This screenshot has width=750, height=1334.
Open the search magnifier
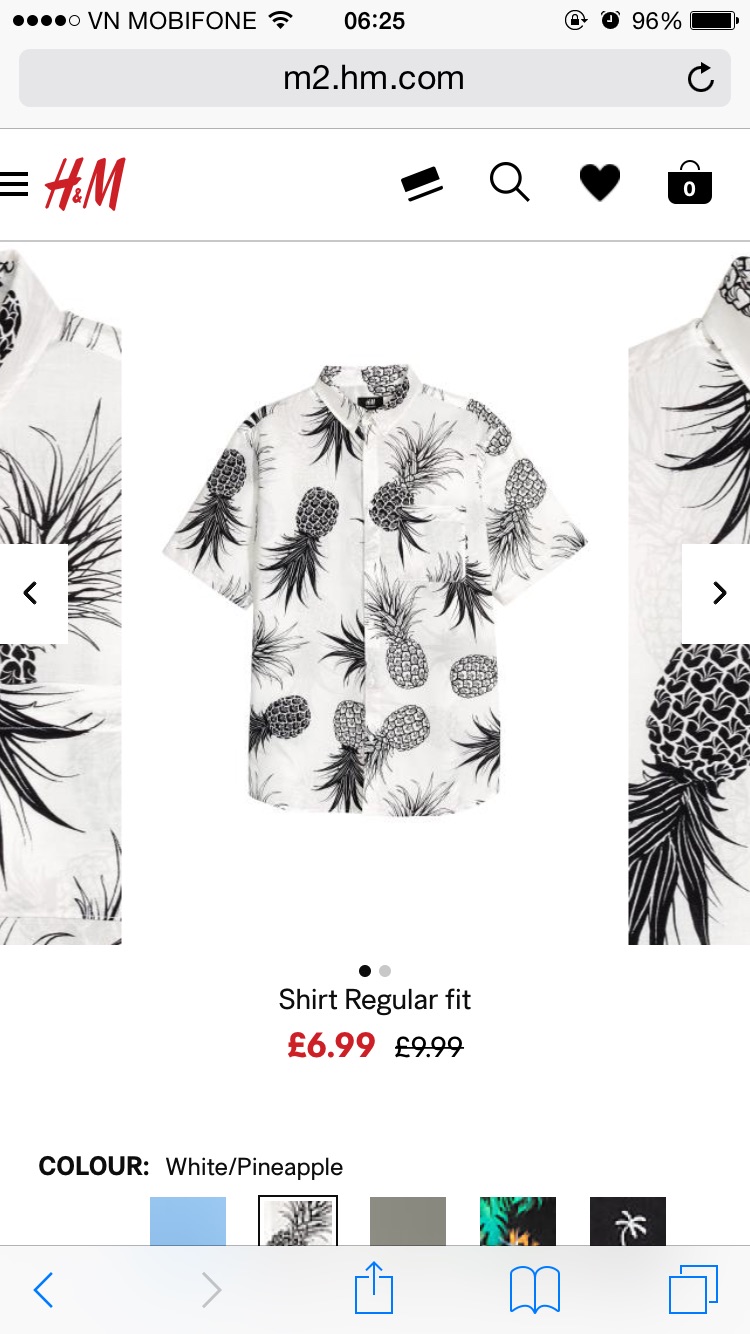[x=510, y=183]
